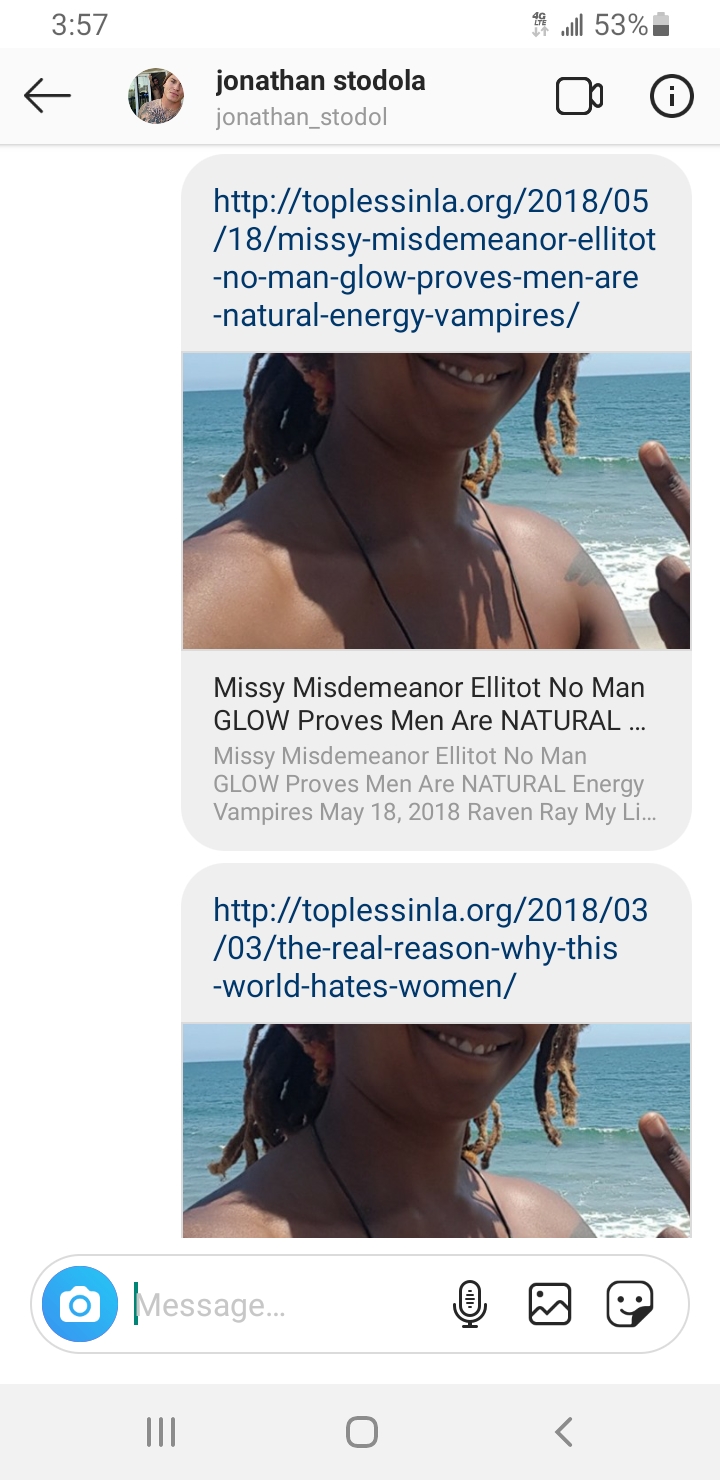Image resolution: width=720 pixels, height=1480 pixels.
Task: Go back using the top-left arrow
Action: tap(47, 97)
